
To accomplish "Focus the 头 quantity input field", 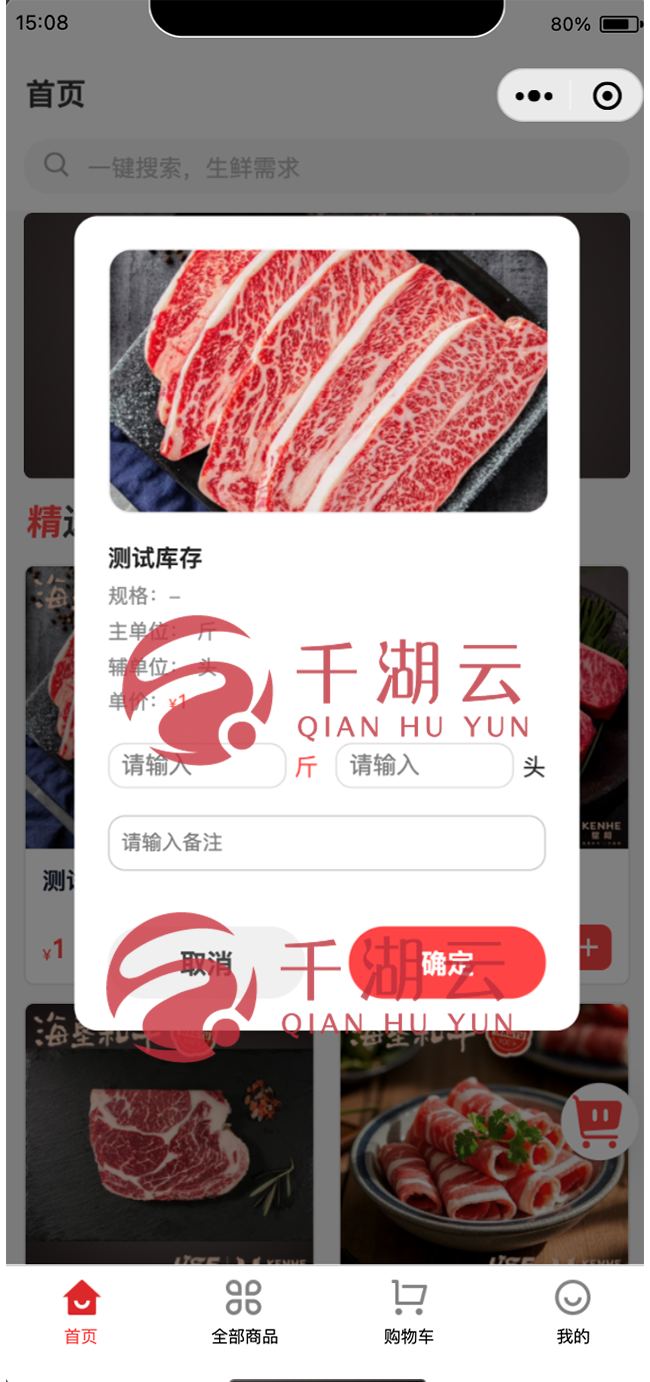I will click(424, 766).
